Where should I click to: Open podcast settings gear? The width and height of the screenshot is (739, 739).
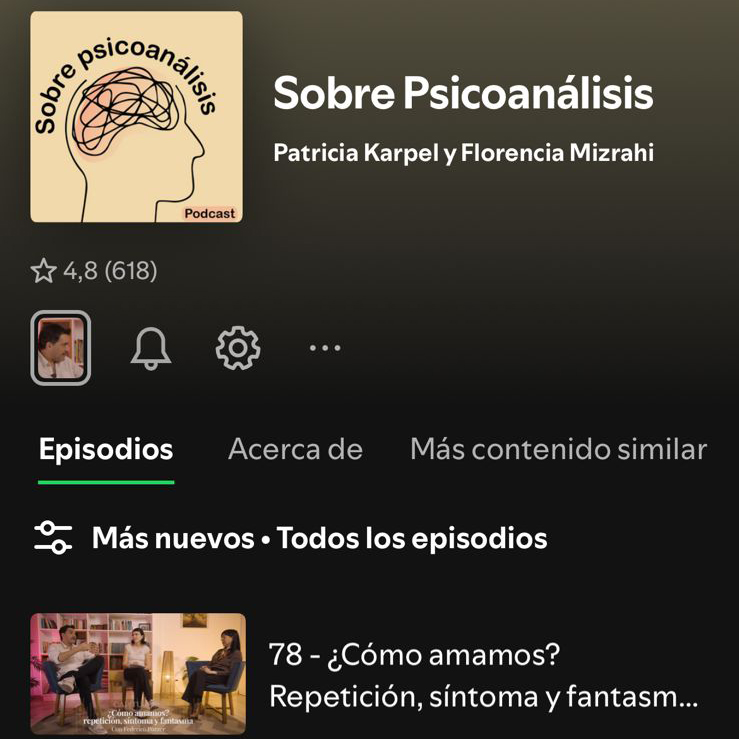click(238, 348)
